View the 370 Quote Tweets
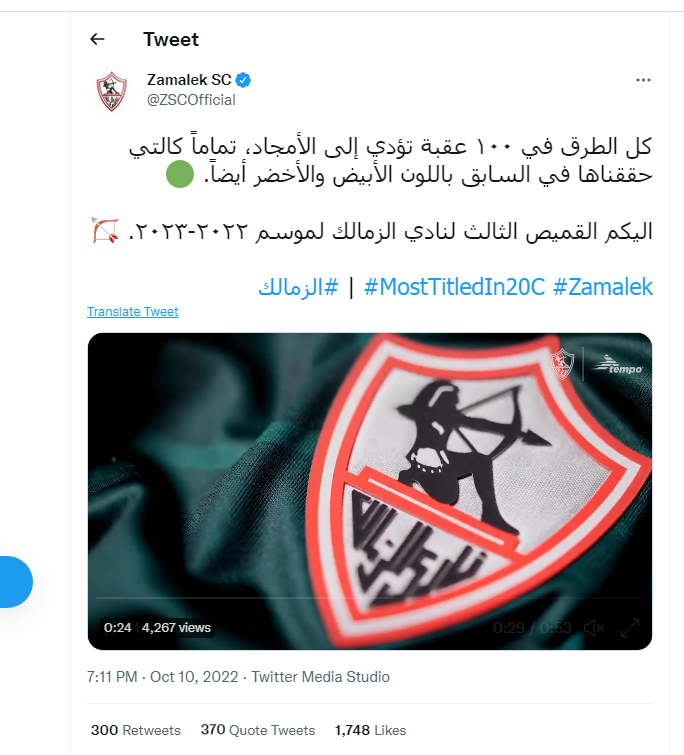 [257, 730]
